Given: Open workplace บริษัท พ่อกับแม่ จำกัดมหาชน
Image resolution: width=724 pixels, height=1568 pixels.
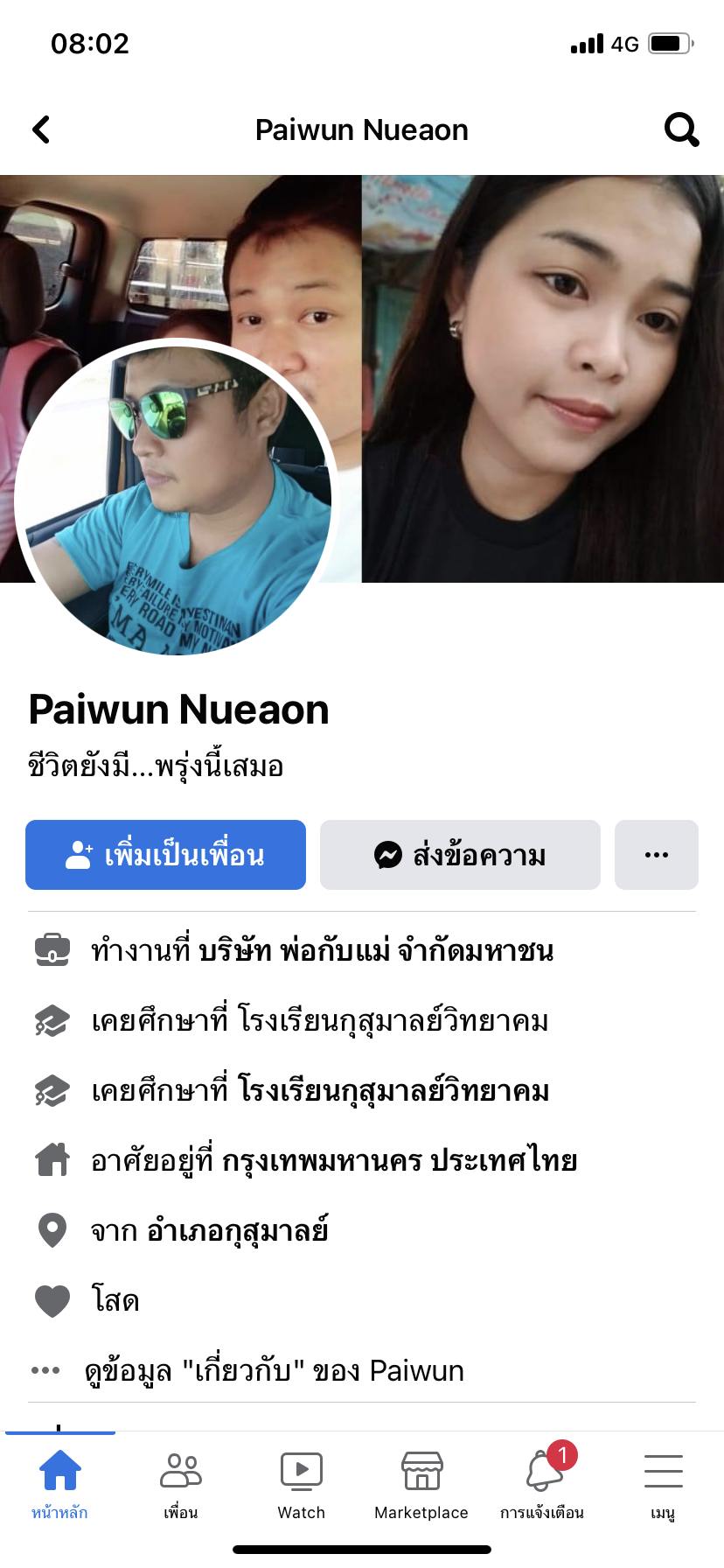Looking at the screenshot, I should click(x=376, y=950).
